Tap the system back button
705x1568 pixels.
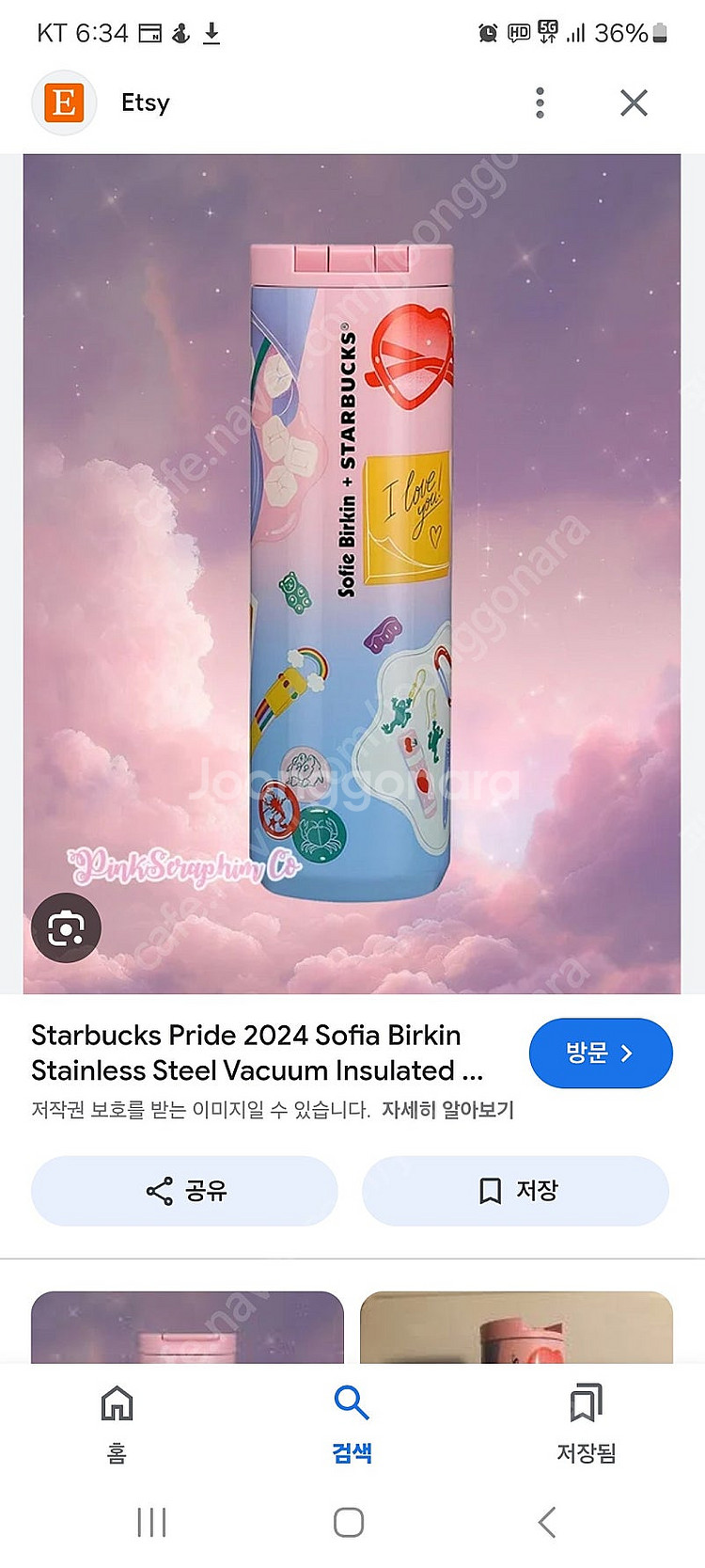pos(547,1522)
